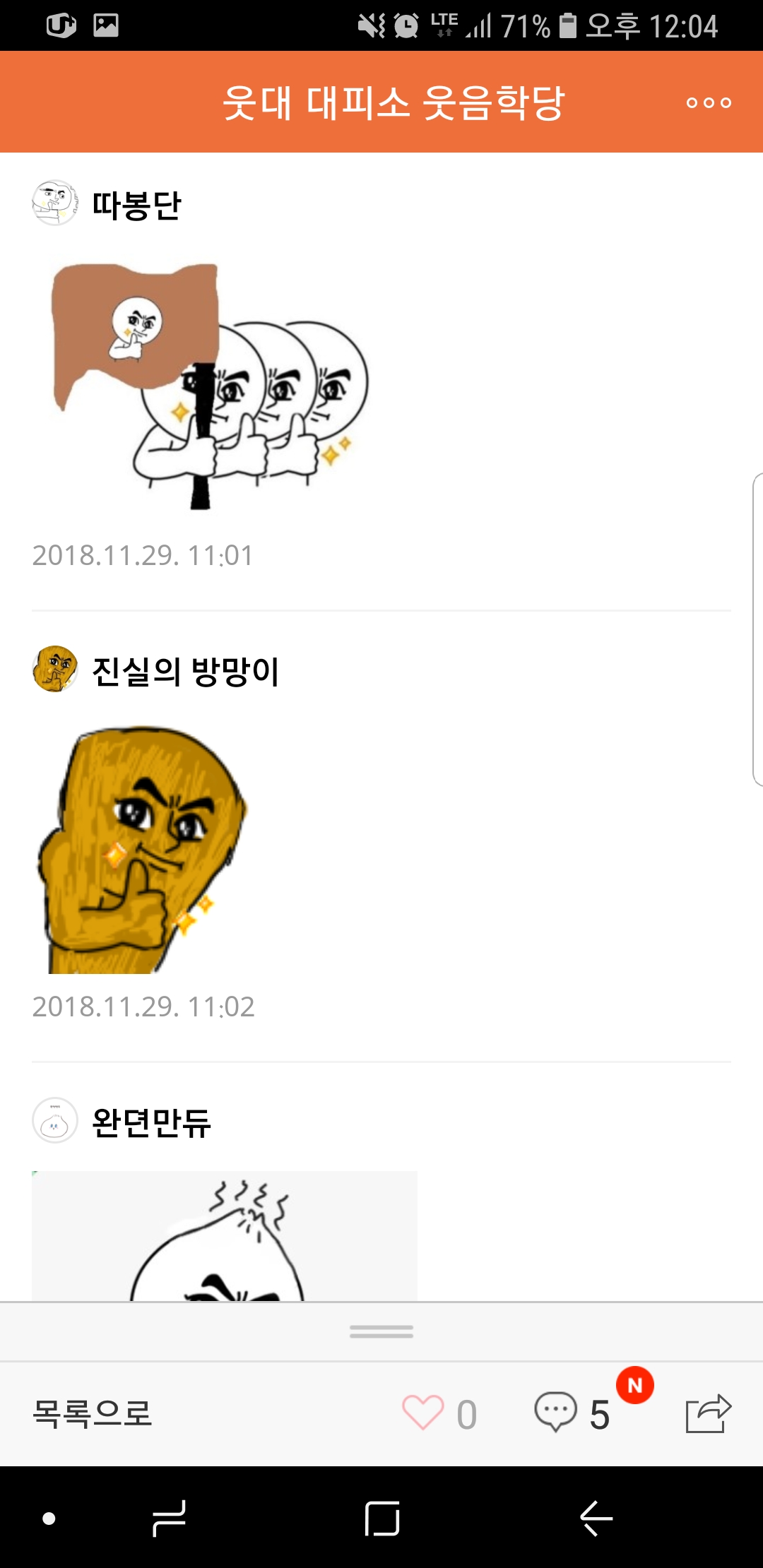Open 진실의 방망이's profile picture

coord(55,669)
